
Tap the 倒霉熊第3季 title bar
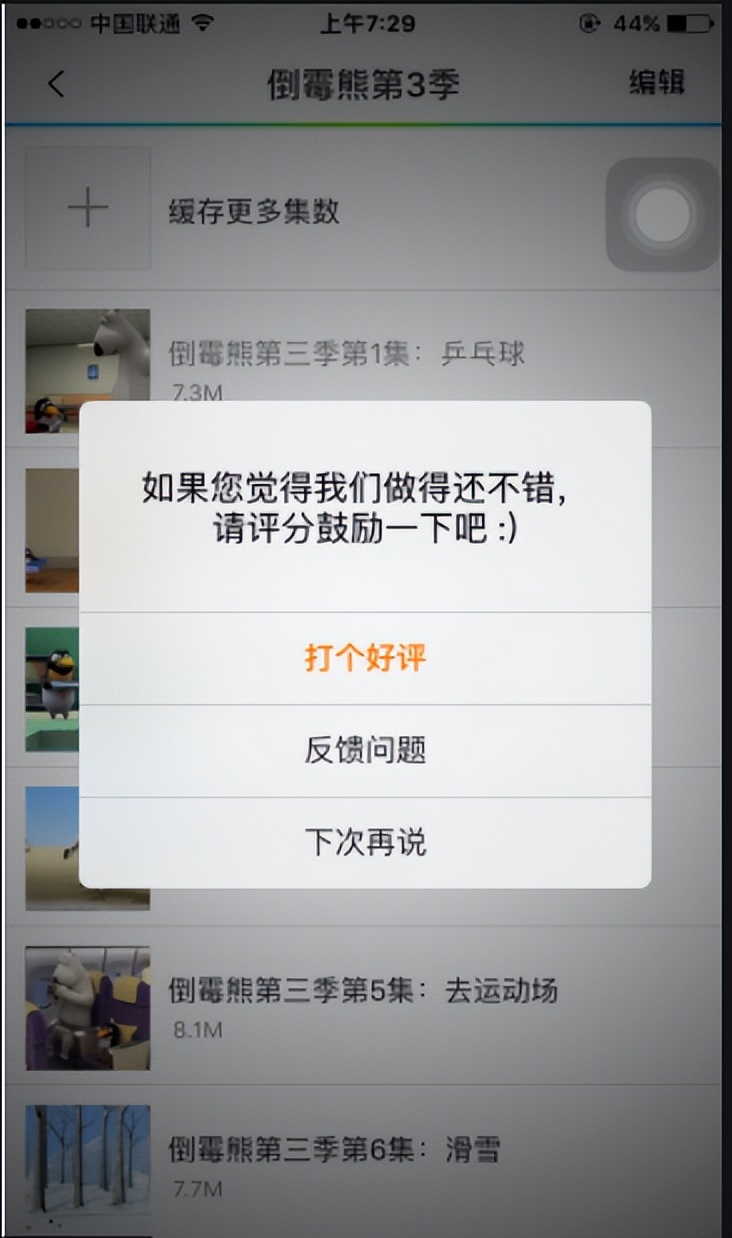[365, 85]
